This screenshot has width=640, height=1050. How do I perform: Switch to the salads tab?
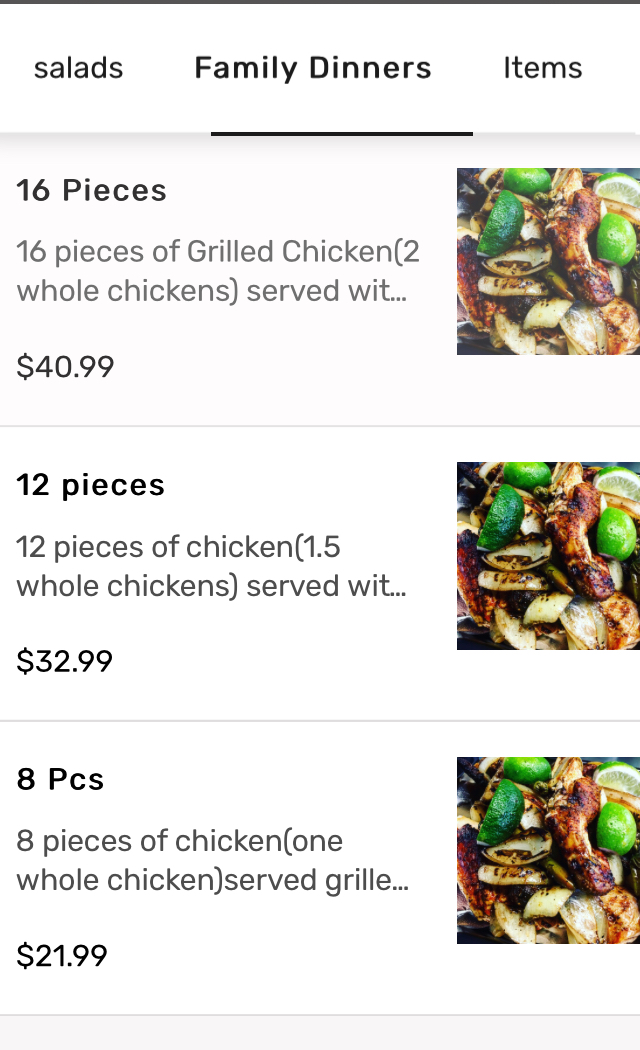click(78, 68)
